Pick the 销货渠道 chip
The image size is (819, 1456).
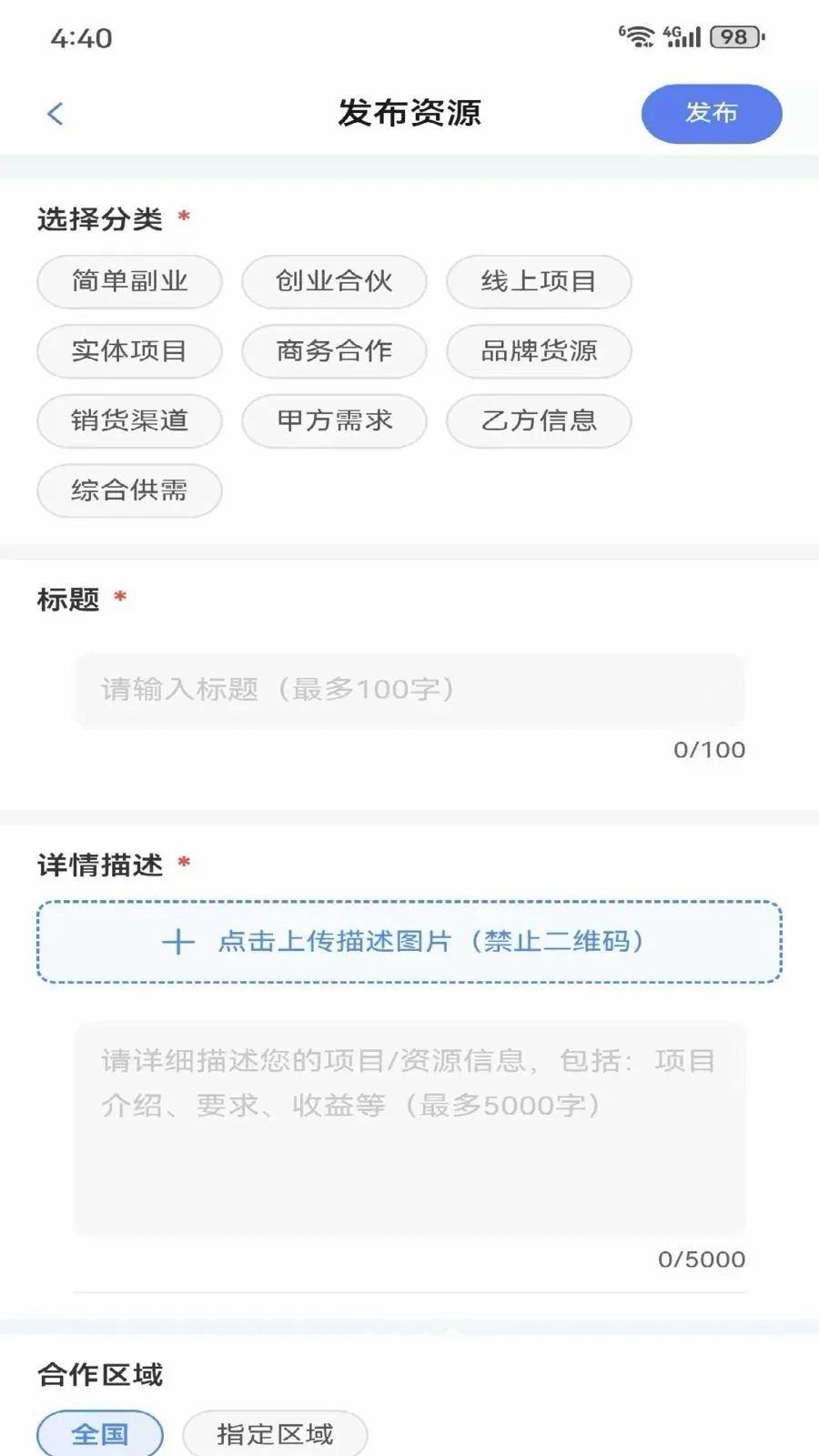[129, 420]
